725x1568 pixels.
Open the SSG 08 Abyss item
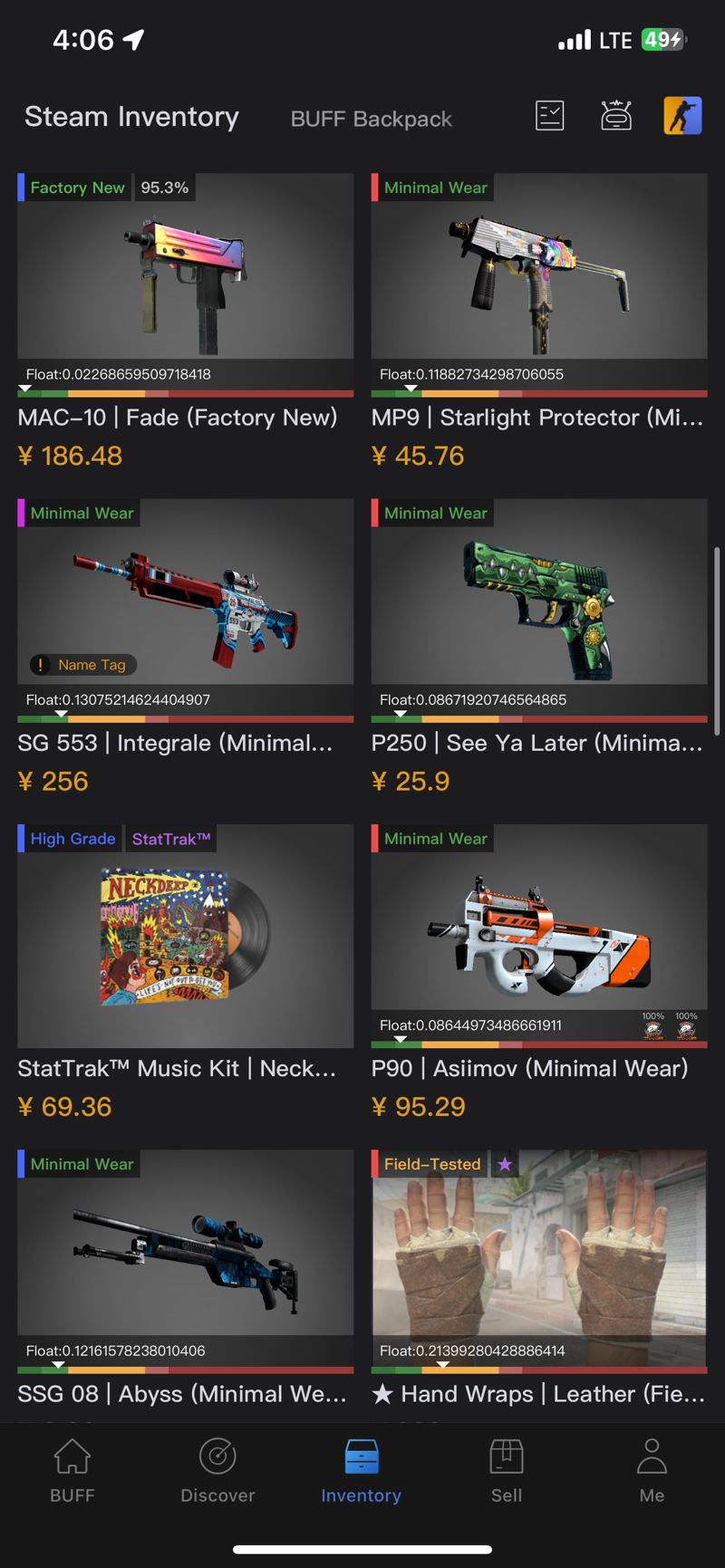coord(186,1279)
